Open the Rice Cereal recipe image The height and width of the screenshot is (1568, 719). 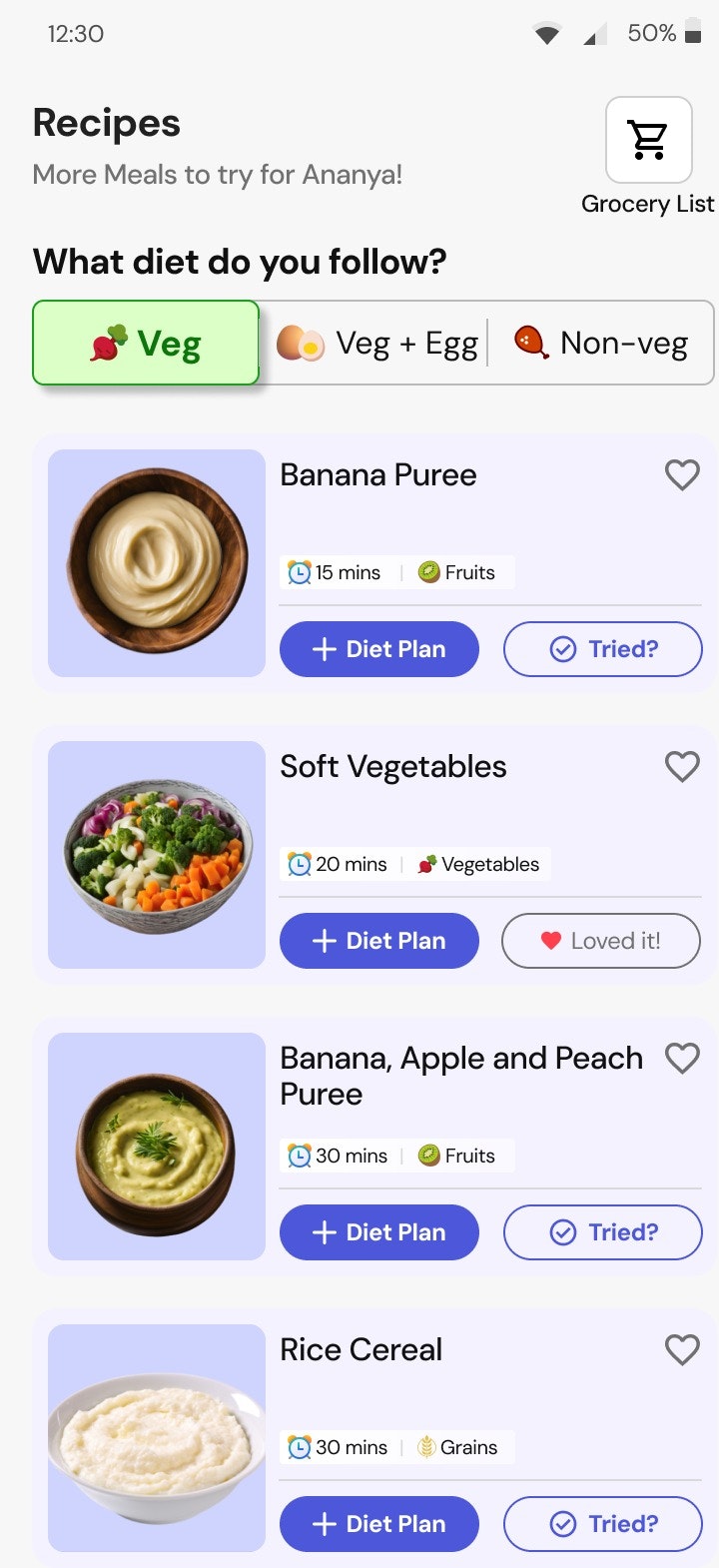coord(157,1437)
